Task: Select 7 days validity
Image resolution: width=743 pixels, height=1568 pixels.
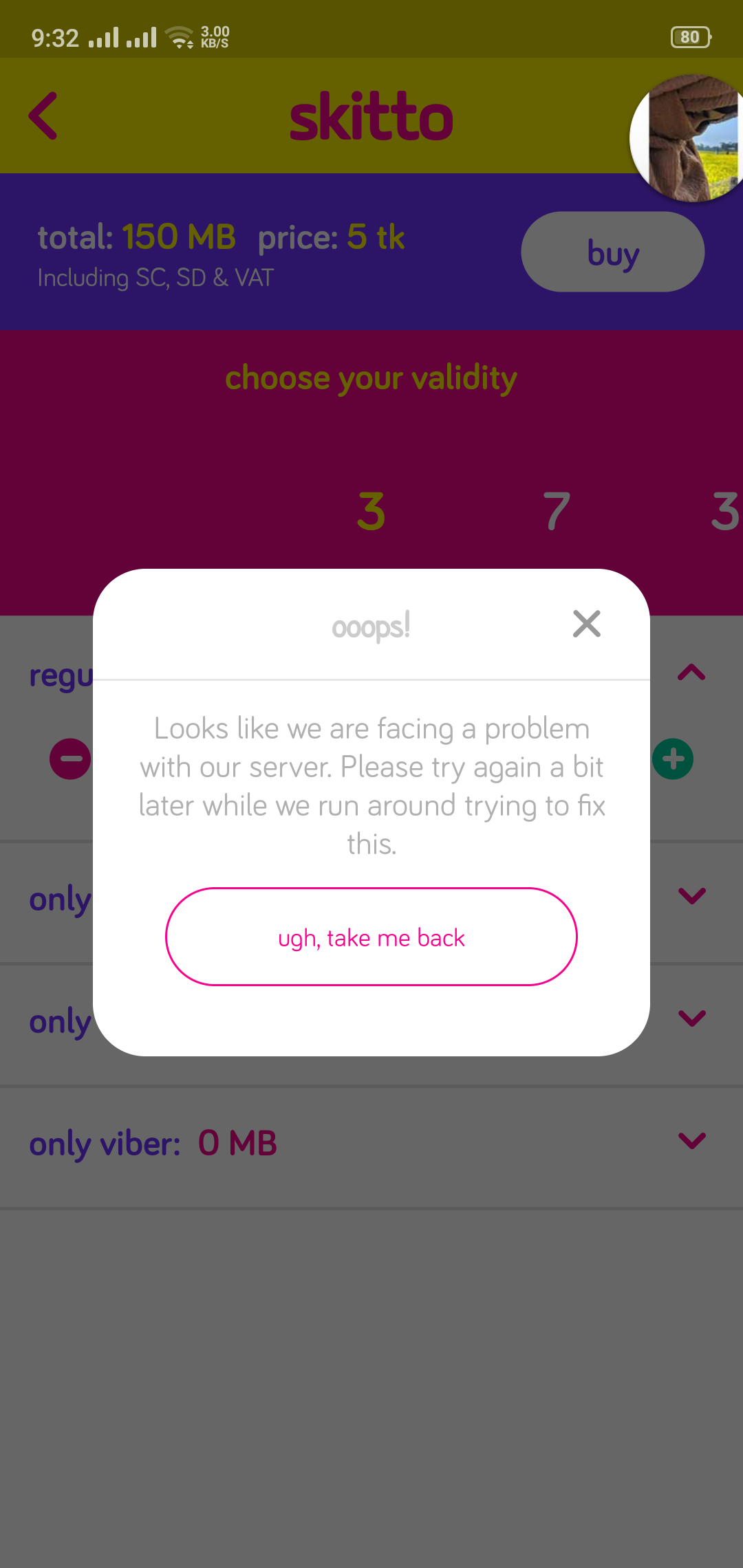Action: pyautogui.click(x=557, y=511)
